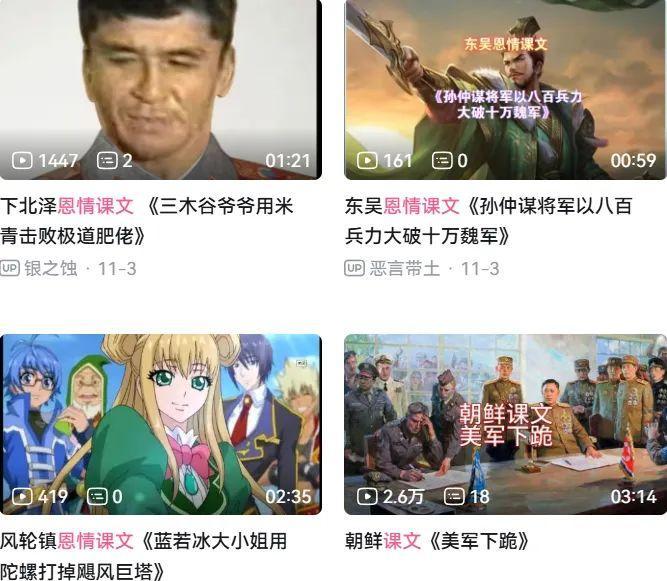Open the 风轮镇恩情课文 video with 蓝若冰
This screenshot has width=667, height=581.
(161, 424)
